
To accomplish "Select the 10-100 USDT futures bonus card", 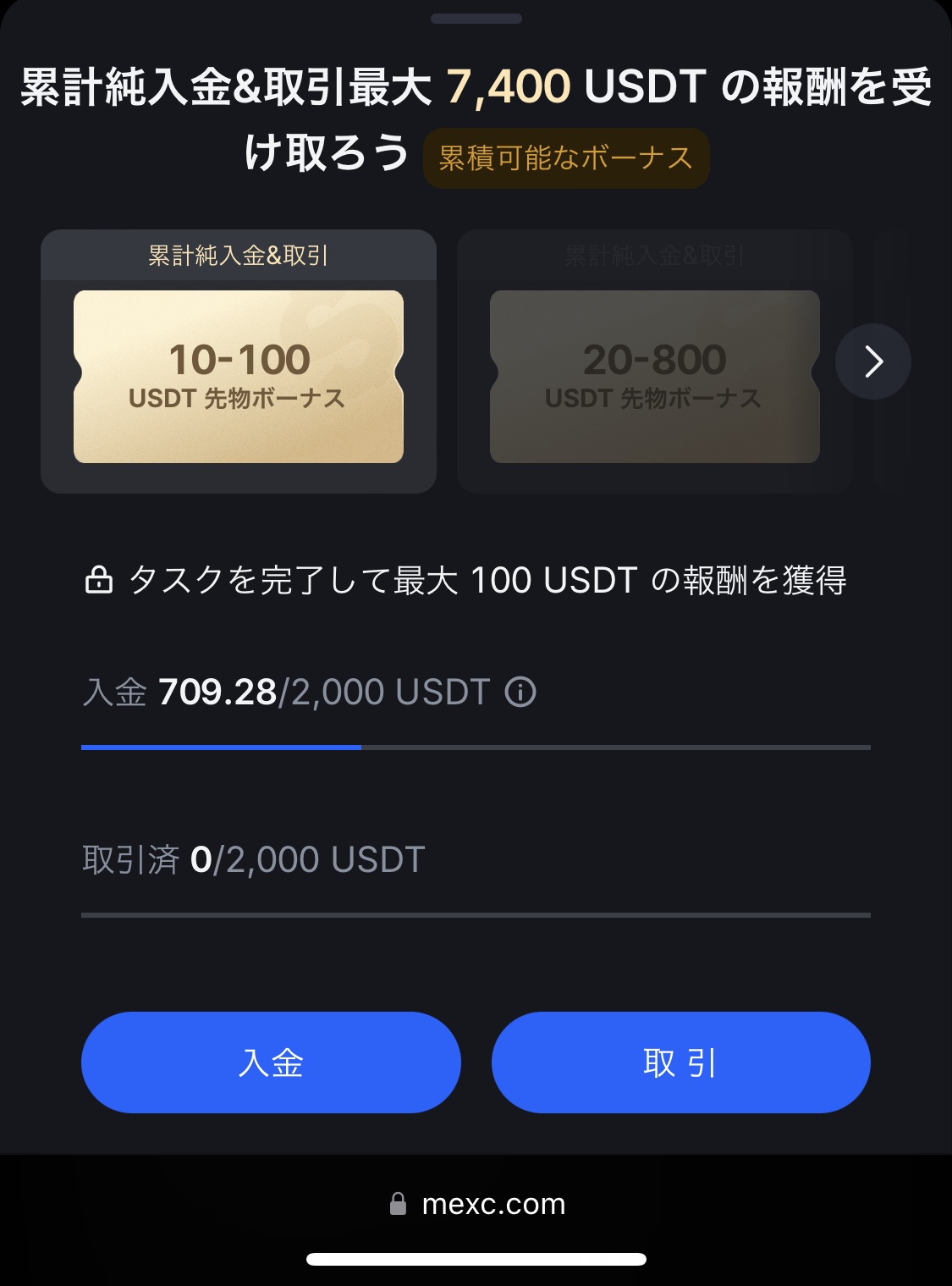I will click(x=238, y=376).
